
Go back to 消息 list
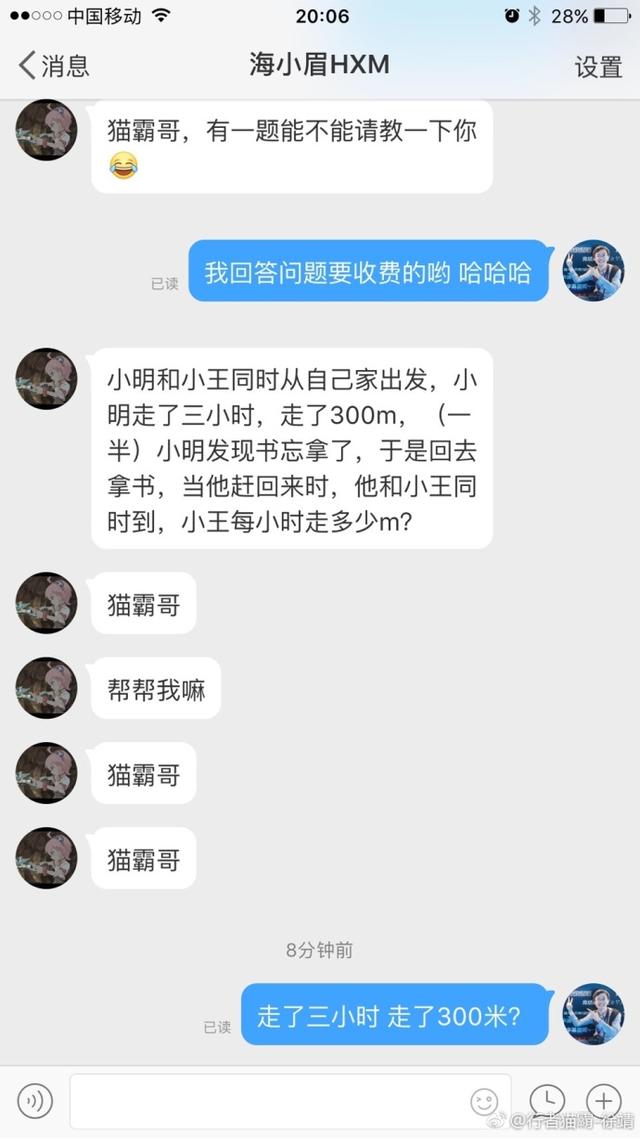52,66
